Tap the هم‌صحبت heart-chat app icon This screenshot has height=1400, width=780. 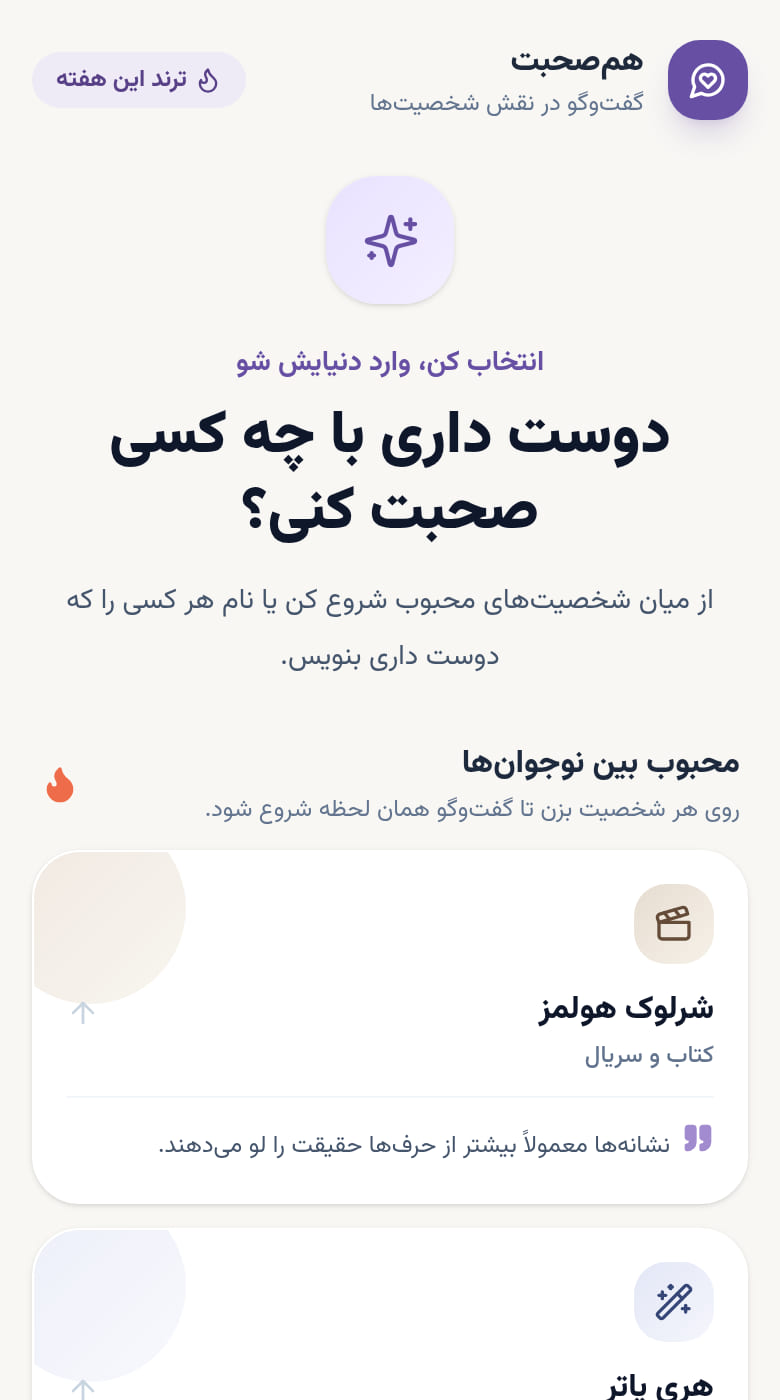(x=708, y=80)
